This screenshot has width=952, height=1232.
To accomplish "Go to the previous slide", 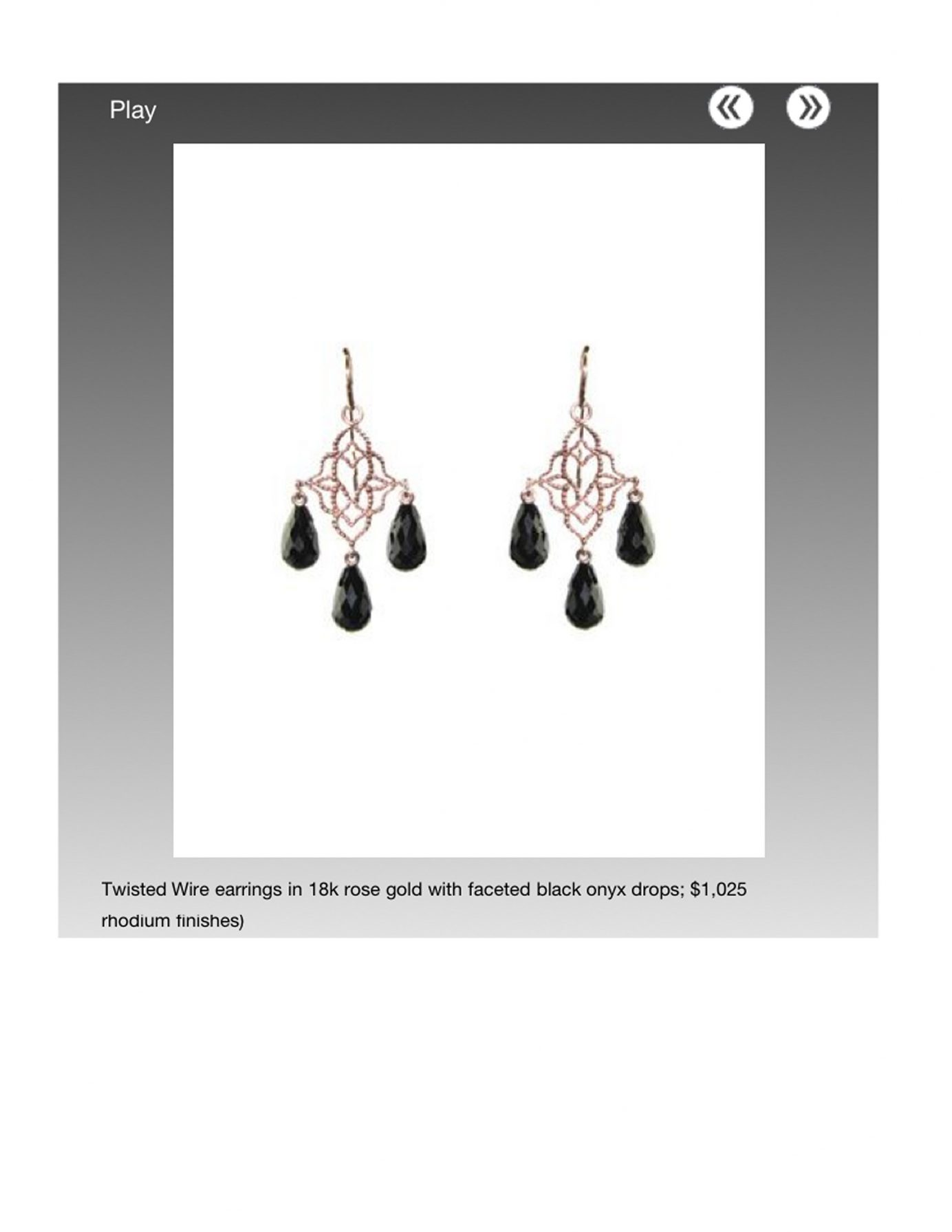I will 731,107.
